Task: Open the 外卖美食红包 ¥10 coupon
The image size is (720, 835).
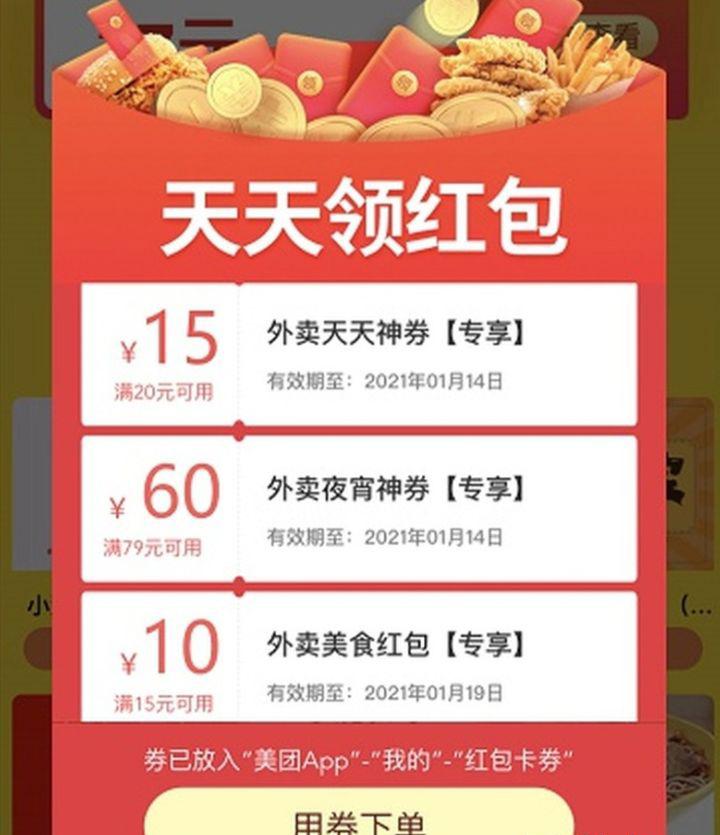Action: [x=358, y=660]
